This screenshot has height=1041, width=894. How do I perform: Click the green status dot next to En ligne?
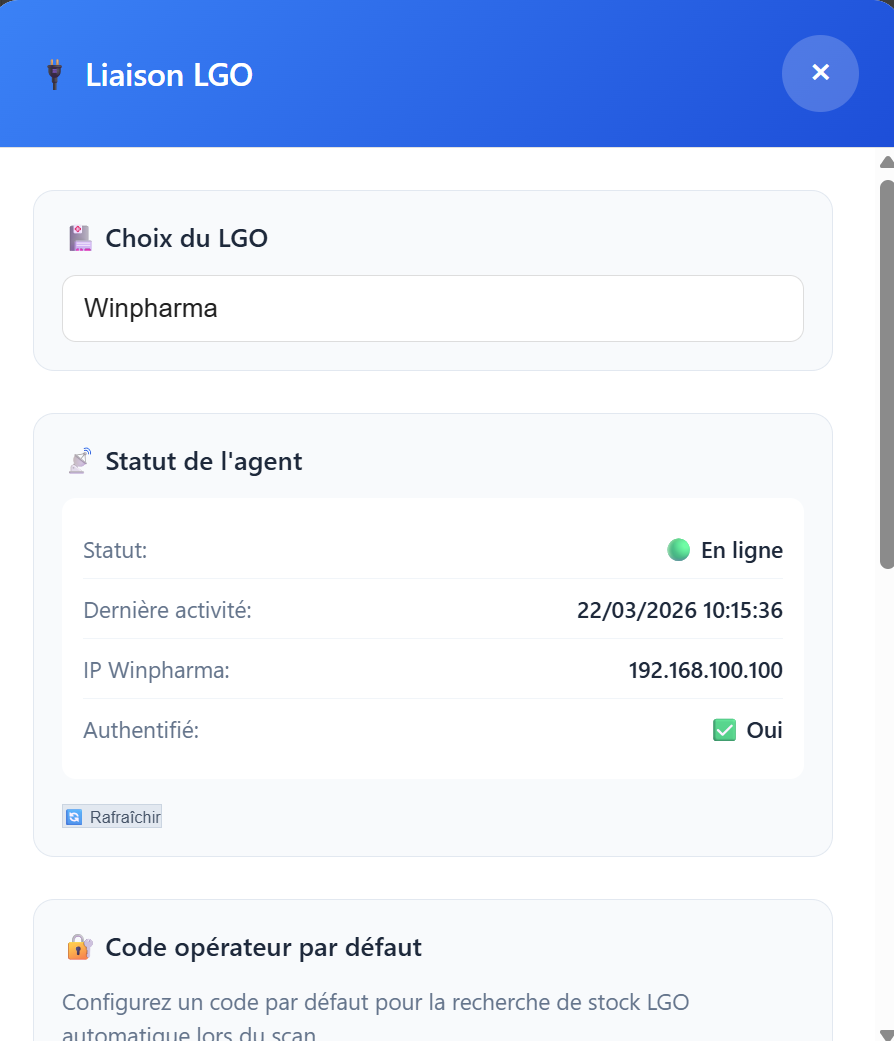coord(677,549)
